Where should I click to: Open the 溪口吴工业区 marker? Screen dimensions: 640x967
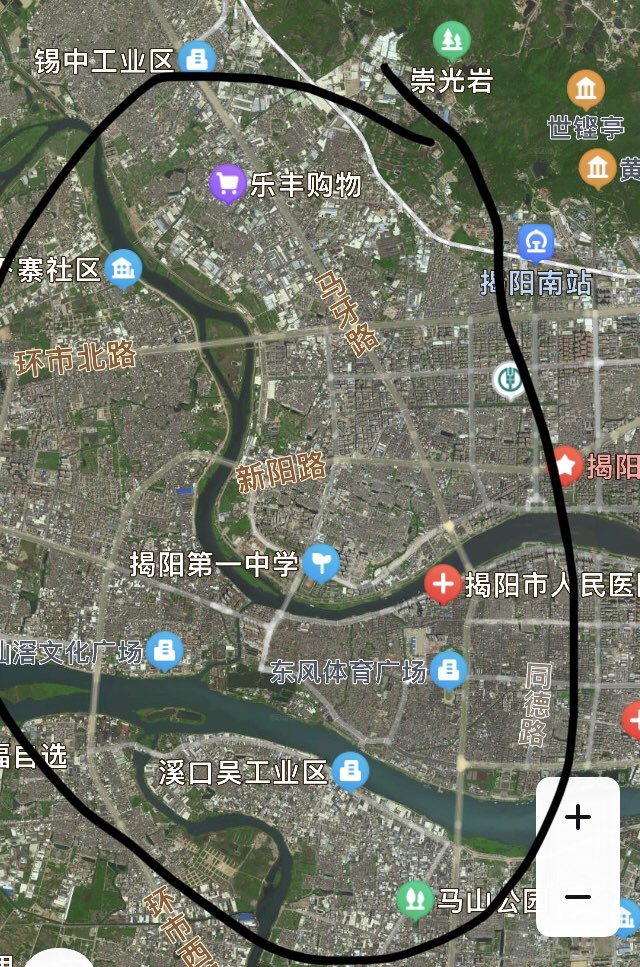tap(349, 771)
